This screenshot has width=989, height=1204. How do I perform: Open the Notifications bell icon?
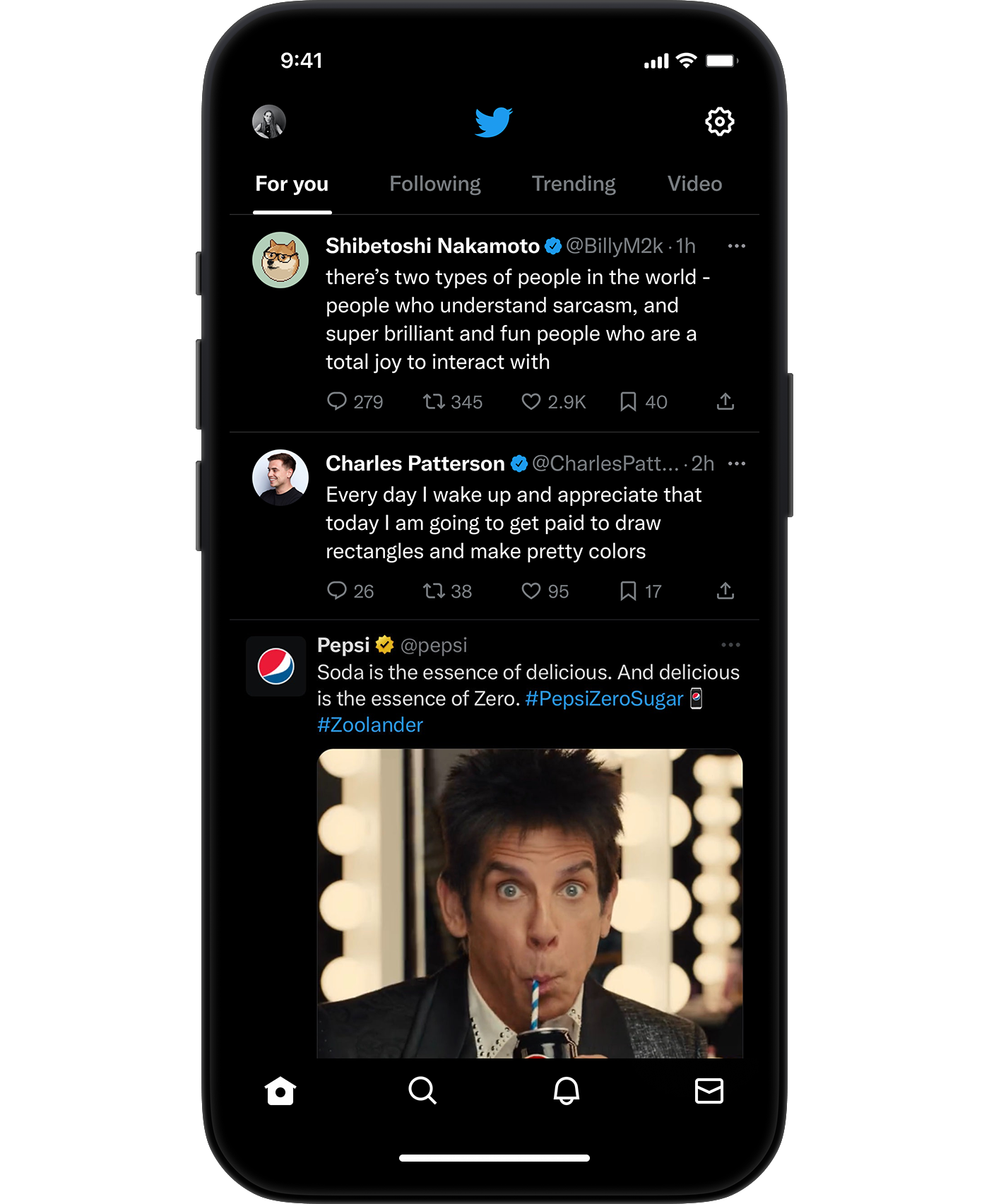coord(565,1090)
